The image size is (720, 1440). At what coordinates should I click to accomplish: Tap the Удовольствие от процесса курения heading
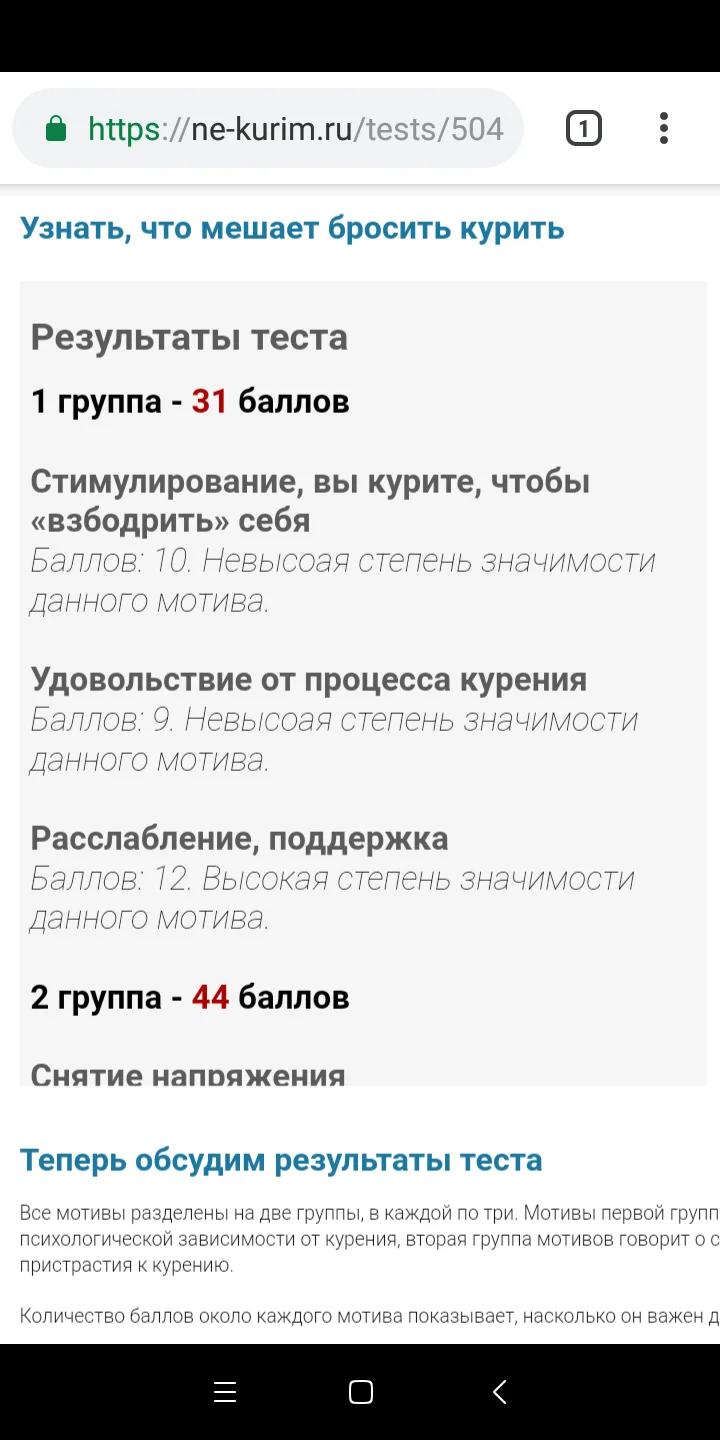pyautogui.click(x=309, y=679)
